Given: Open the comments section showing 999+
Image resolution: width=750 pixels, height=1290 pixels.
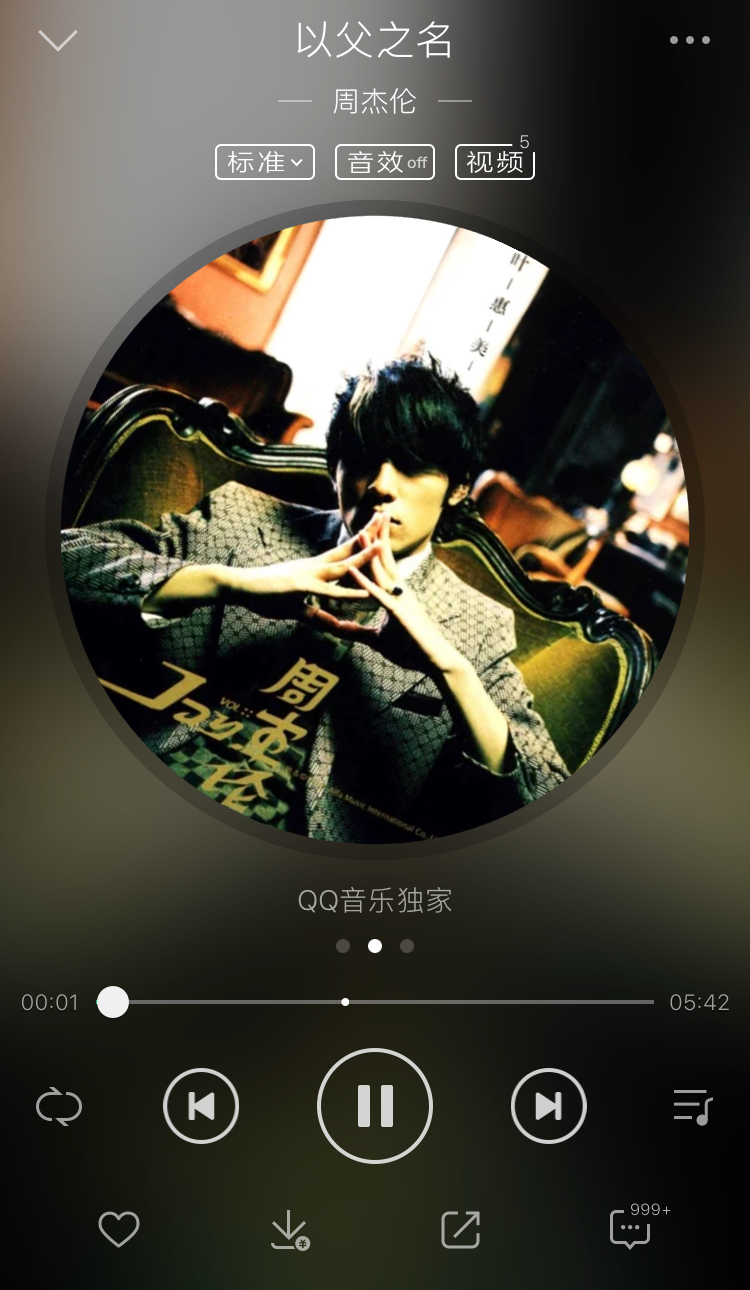Looking at the screenshot, I should click(628, 1230).
